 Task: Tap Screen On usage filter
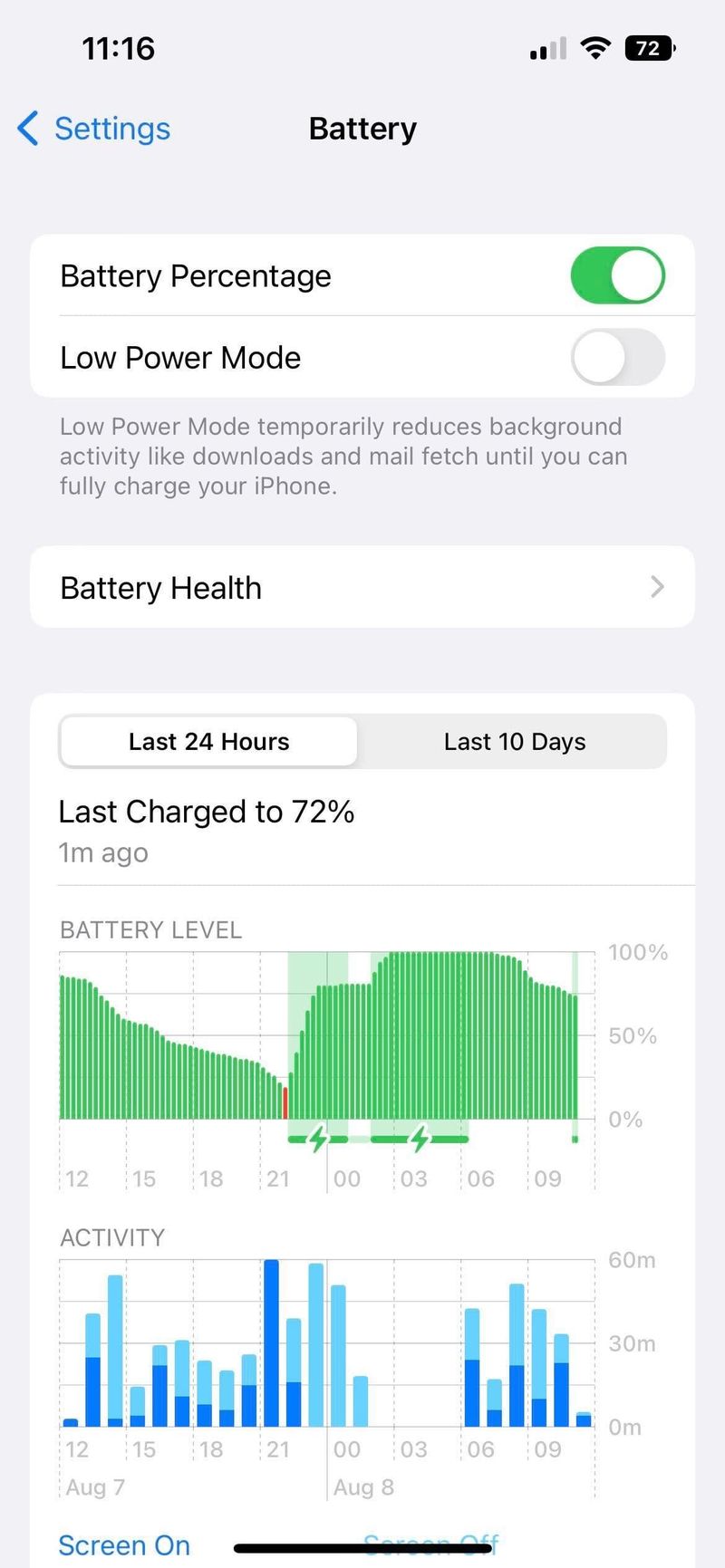pos(124,1544)
